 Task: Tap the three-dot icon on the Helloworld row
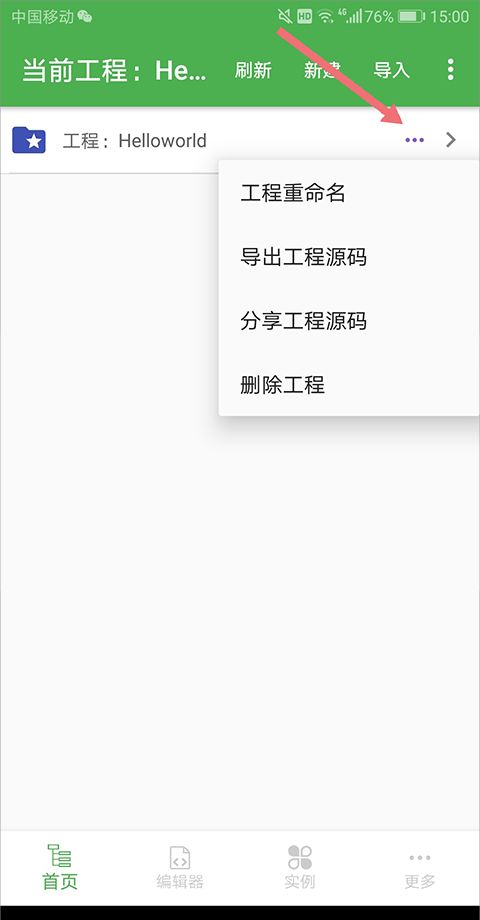tap(414, 140)
